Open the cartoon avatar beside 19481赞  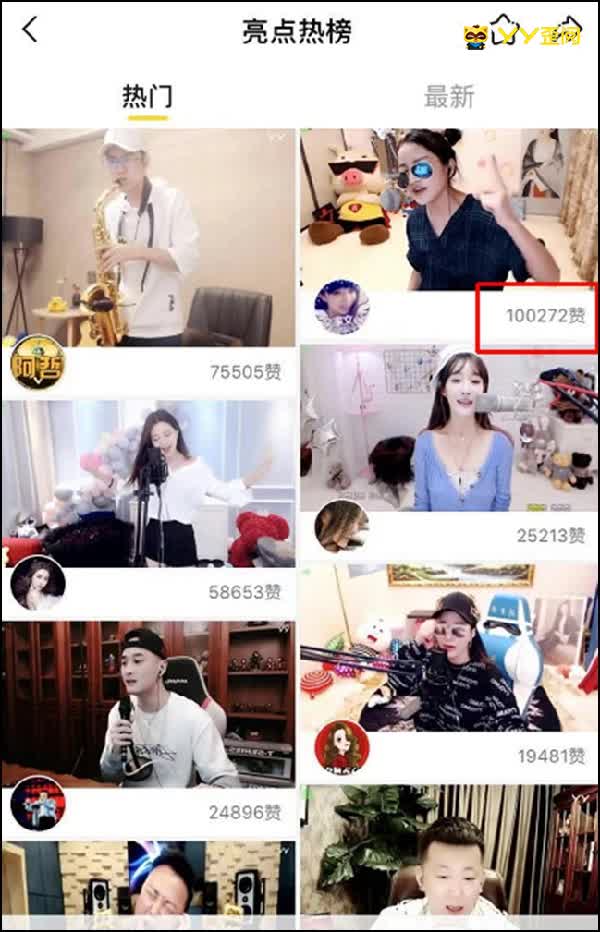(342, 746)
